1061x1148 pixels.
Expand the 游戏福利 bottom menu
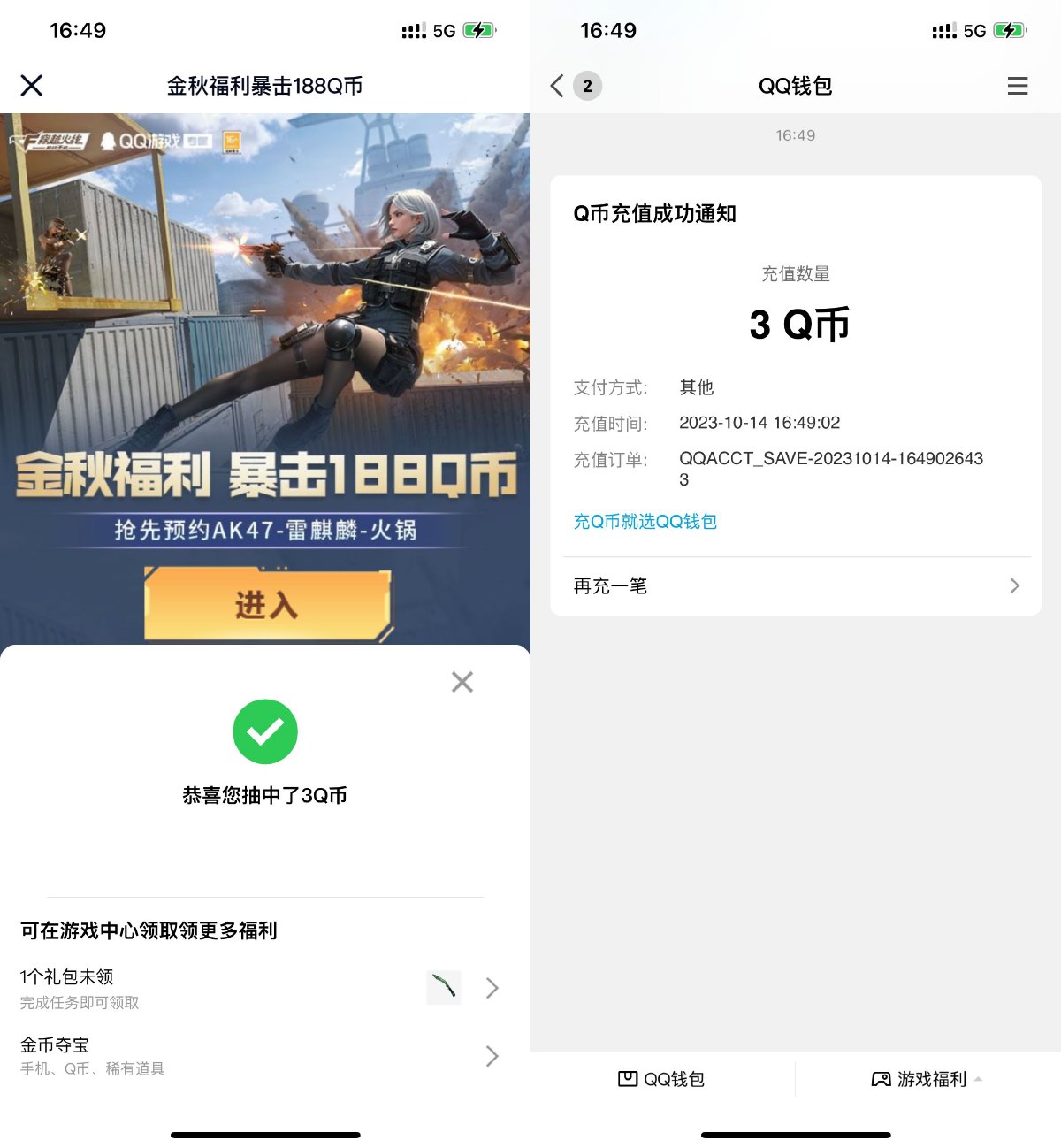pyautogui.click(x=927, y=1079)
